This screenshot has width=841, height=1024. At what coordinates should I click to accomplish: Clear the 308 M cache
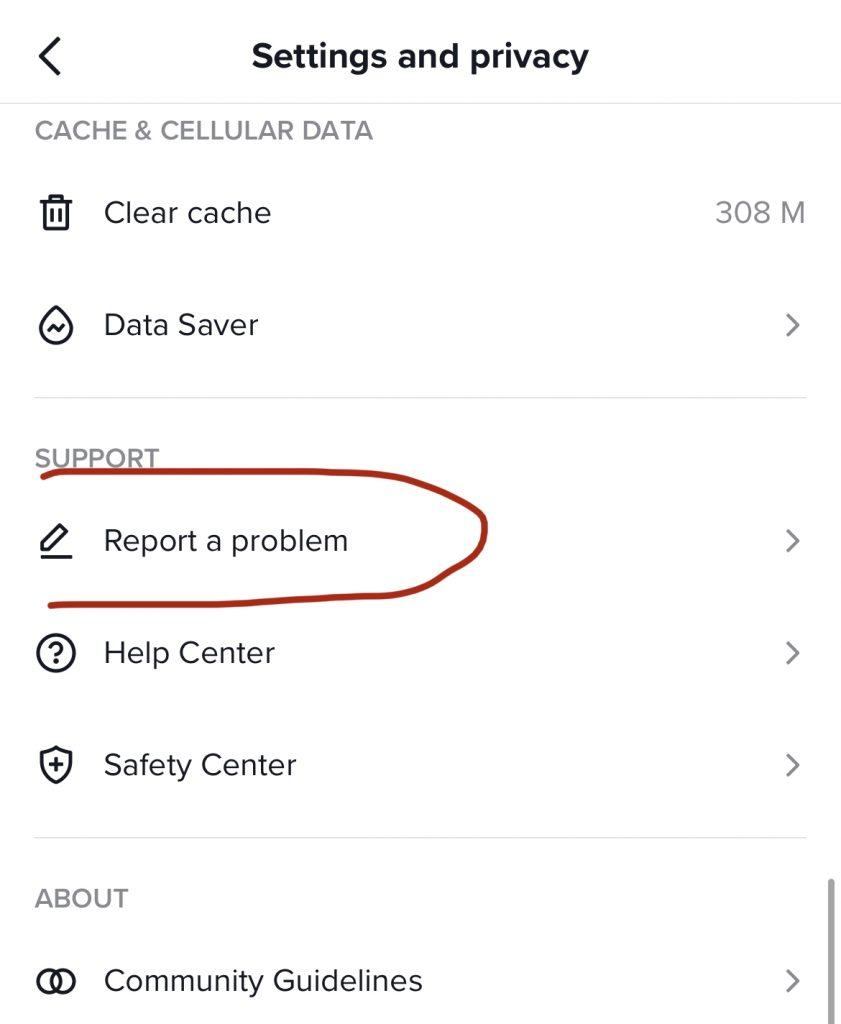(187, 213)
